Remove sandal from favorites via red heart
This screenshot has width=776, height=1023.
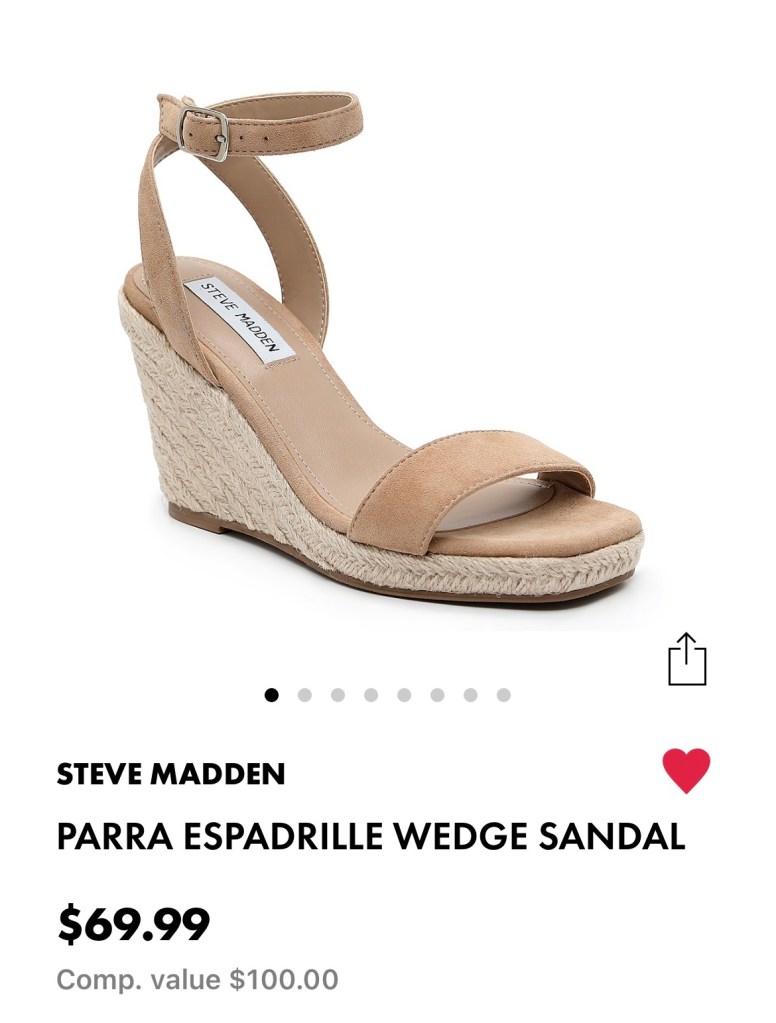[x=686, y=771]
